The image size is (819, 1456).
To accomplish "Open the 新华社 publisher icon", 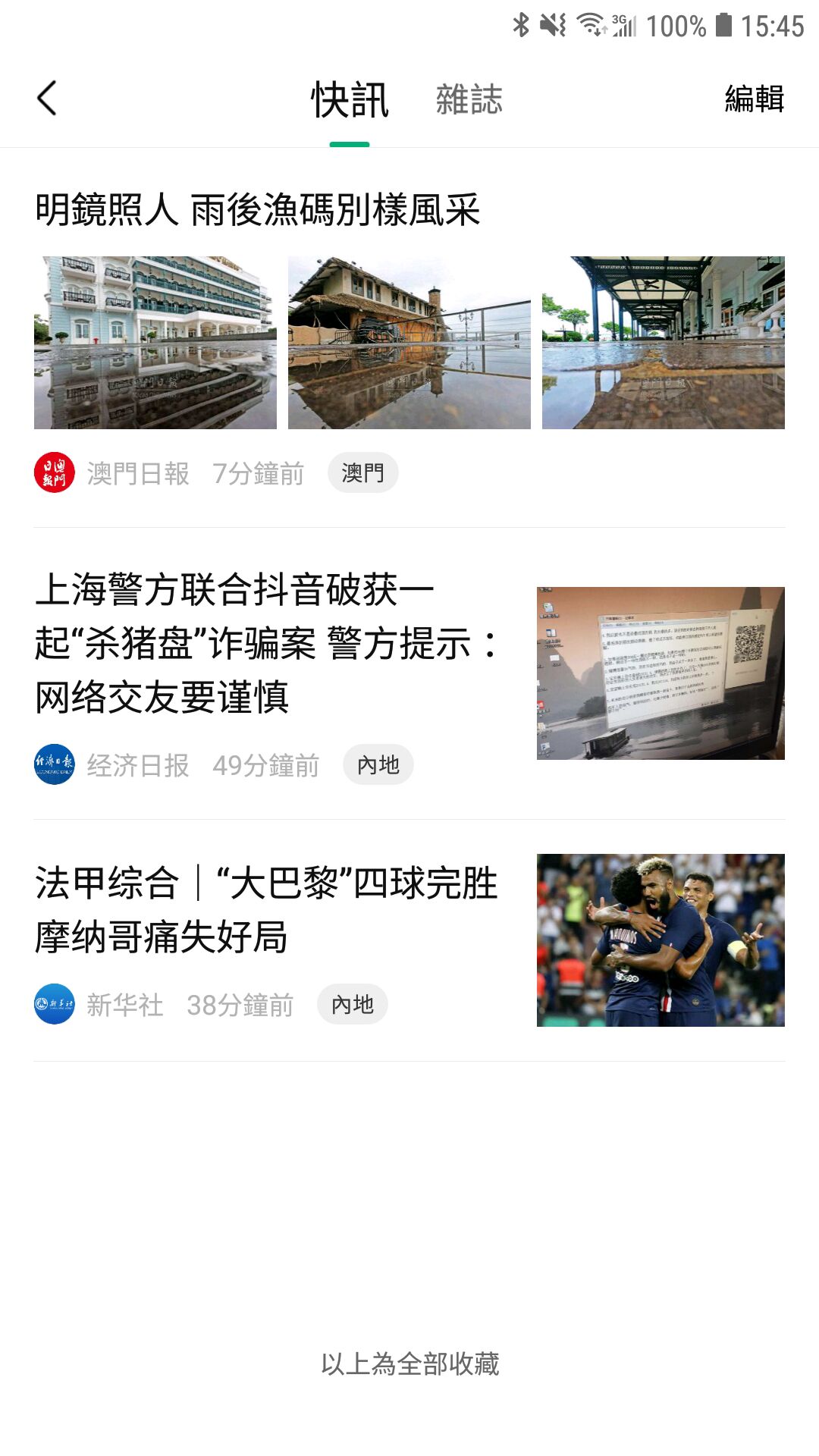I will 55,1004.
